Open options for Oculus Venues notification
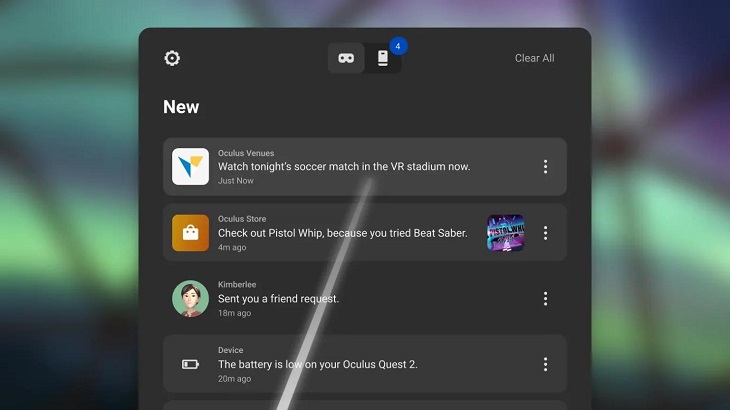The width and height of the screenshot is (730, 410). click(545, 167)
